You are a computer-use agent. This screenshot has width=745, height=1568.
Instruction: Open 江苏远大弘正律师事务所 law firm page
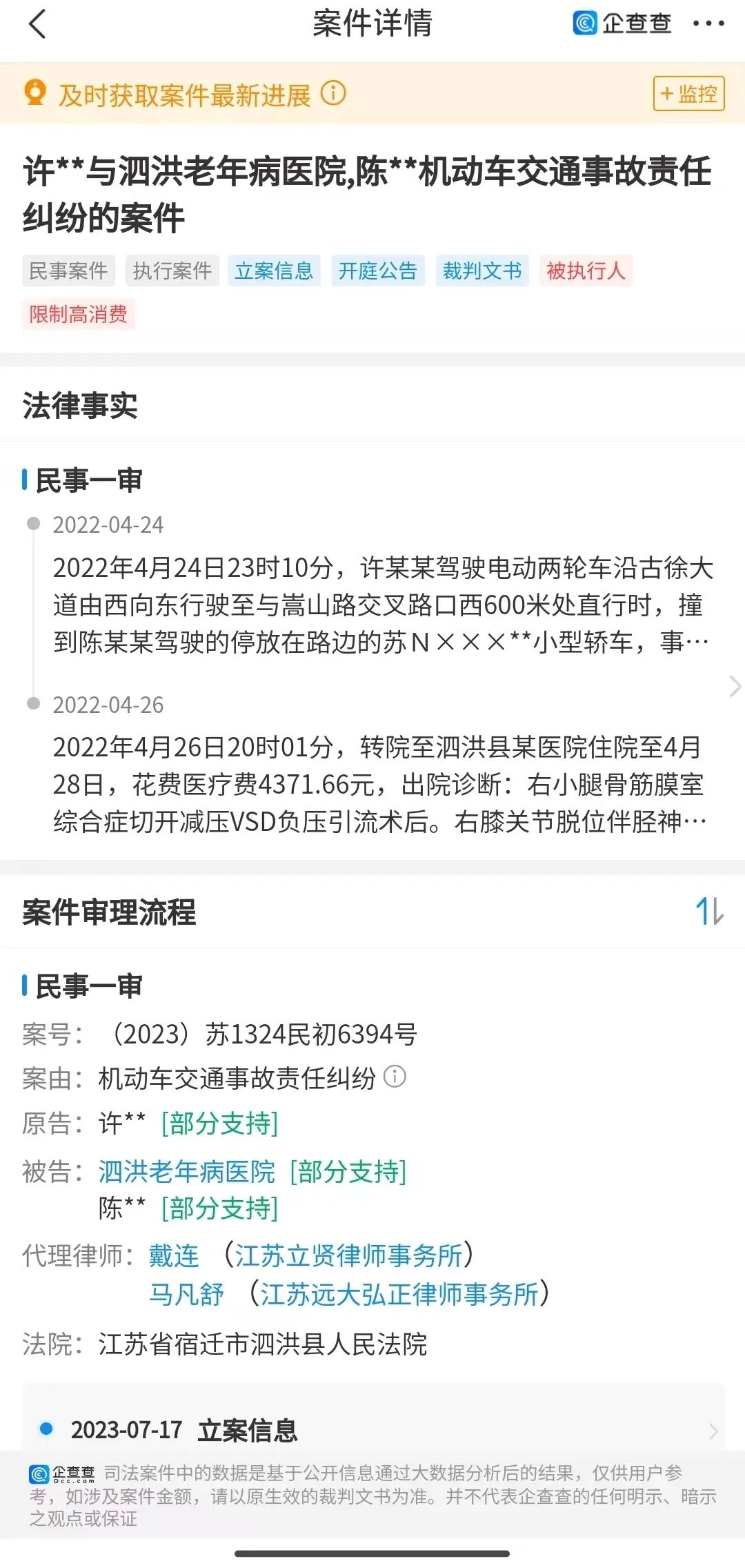(399, 1294)
